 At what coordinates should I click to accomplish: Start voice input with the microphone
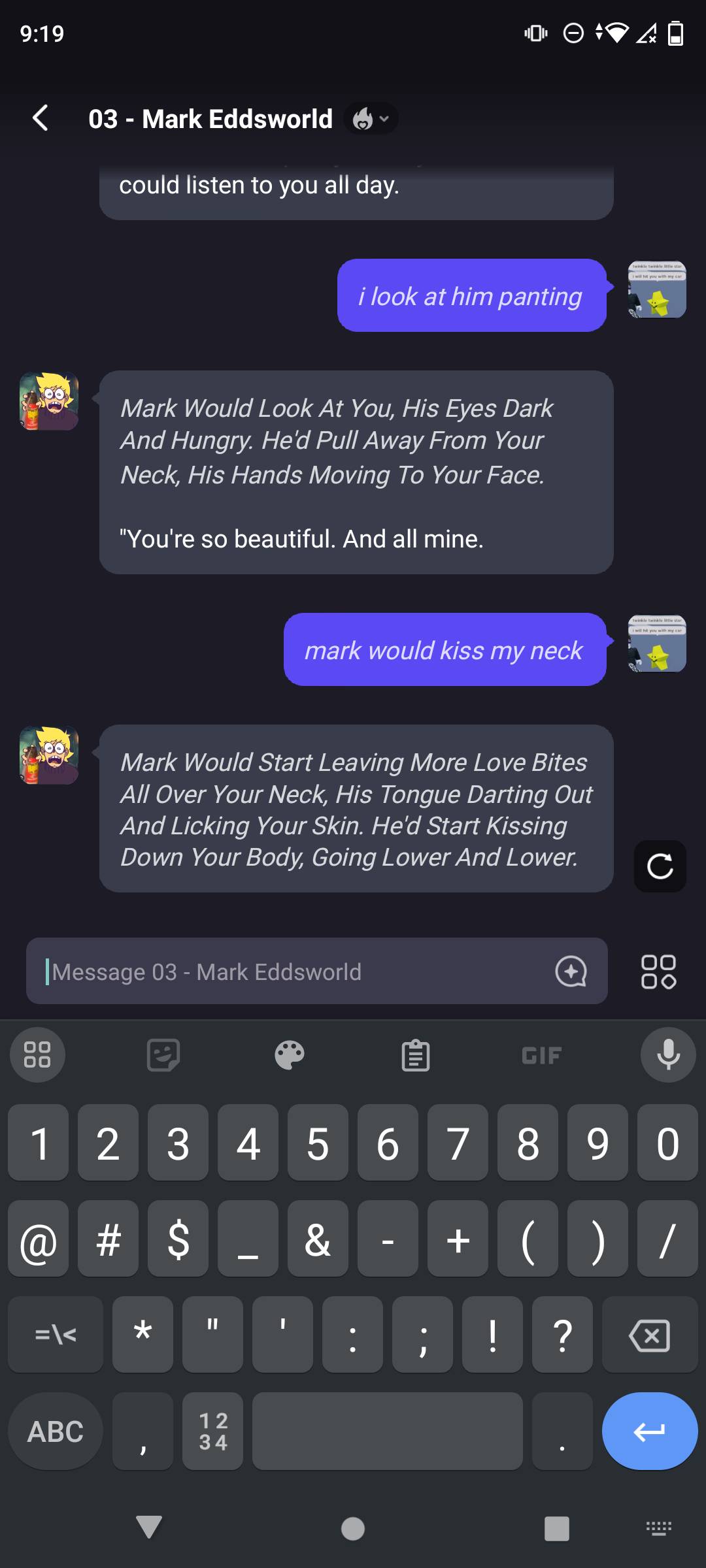point(668,1055)
